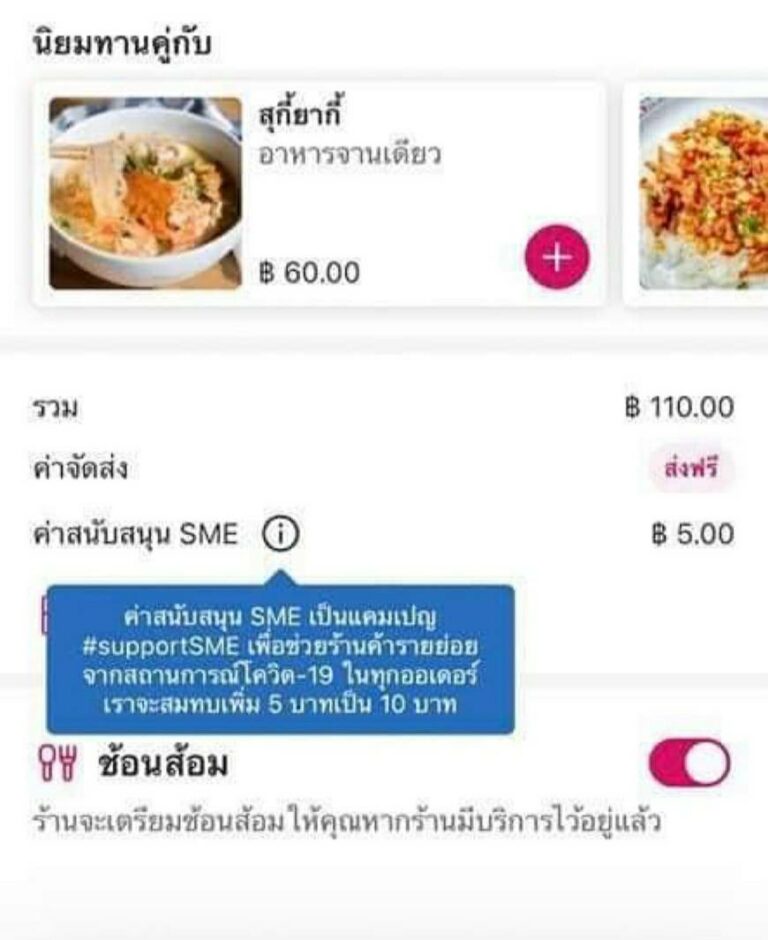This screenshot has height=940, width=768.
Task: Add สุกี้ยากี้ to the order
Action: coord(557,257)
